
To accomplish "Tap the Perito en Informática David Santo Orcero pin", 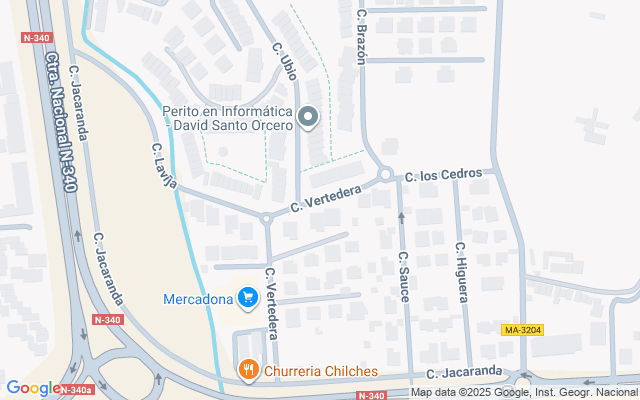I will (309, 119).
